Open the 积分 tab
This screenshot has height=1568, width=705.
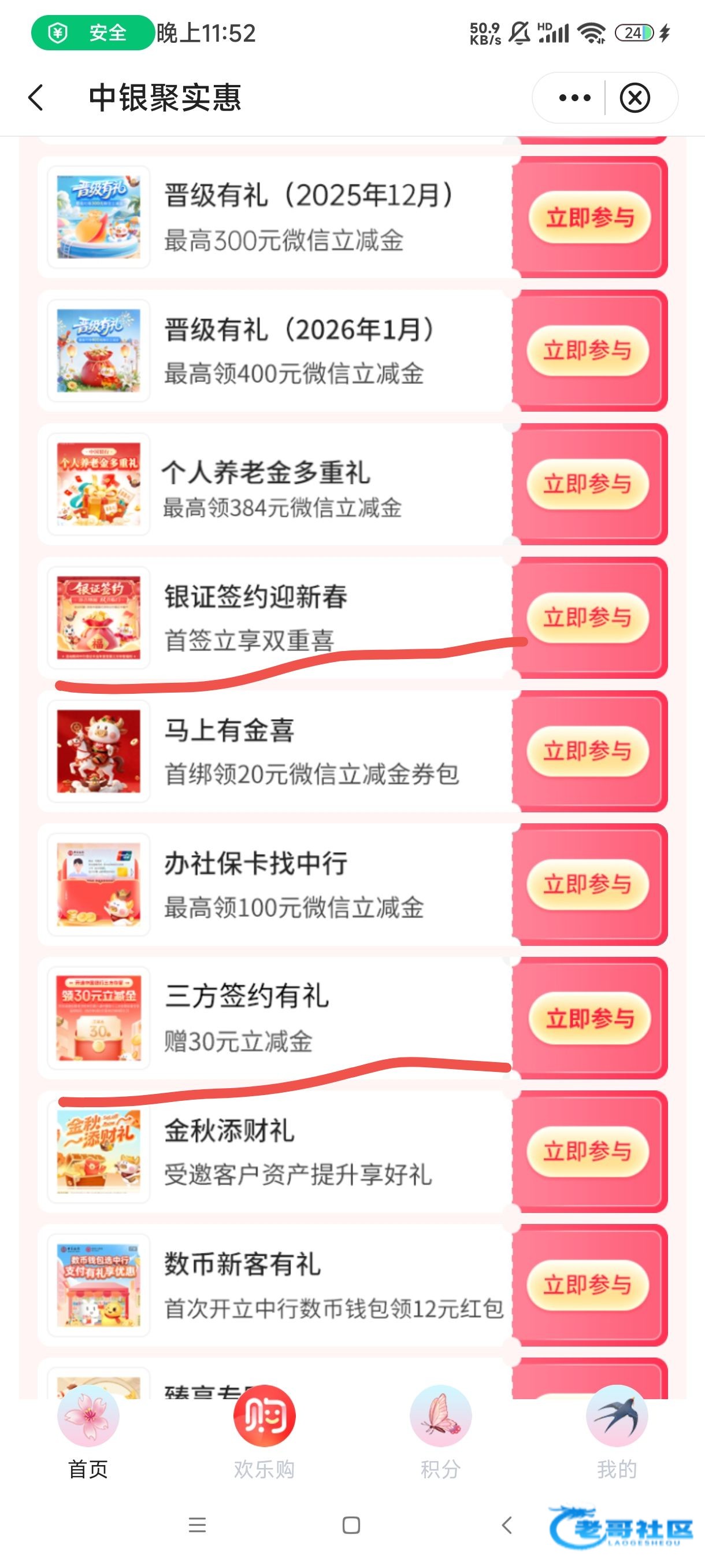click(440, 1432)
